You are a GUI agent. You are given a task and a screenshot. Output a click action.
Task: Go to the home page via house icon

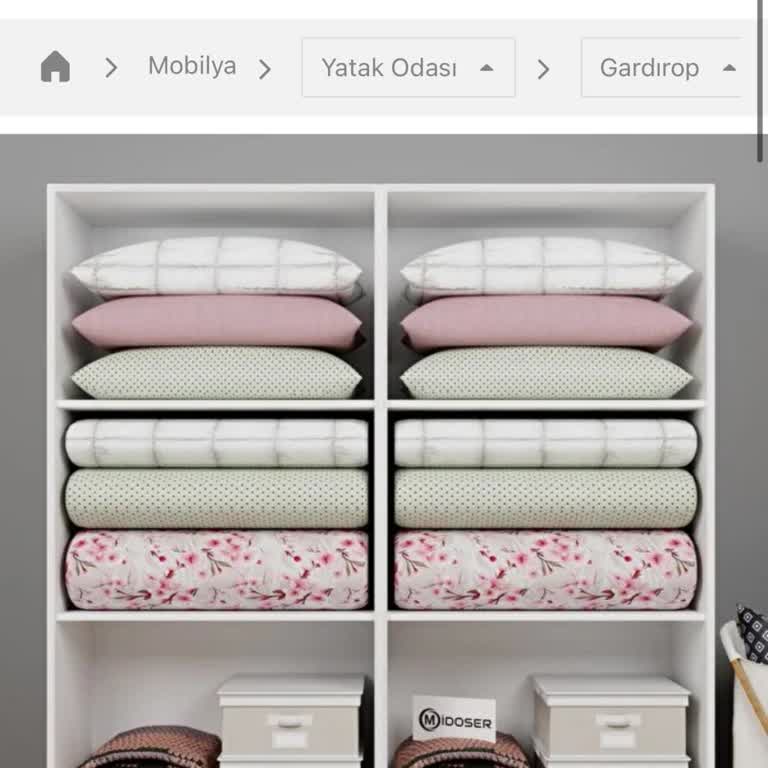coord(55,67)
